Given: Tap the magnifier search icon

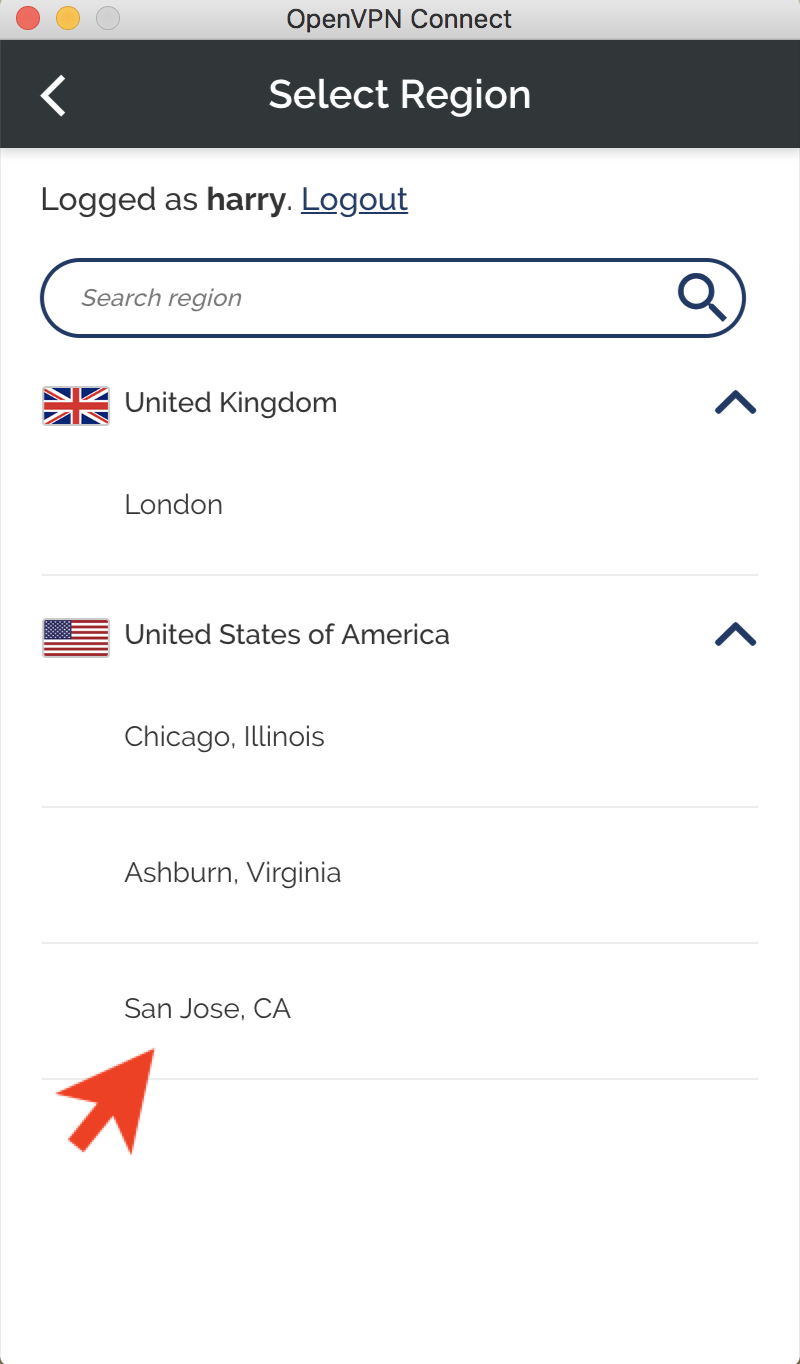Looking at the screenshot, I should coord(701,297).
